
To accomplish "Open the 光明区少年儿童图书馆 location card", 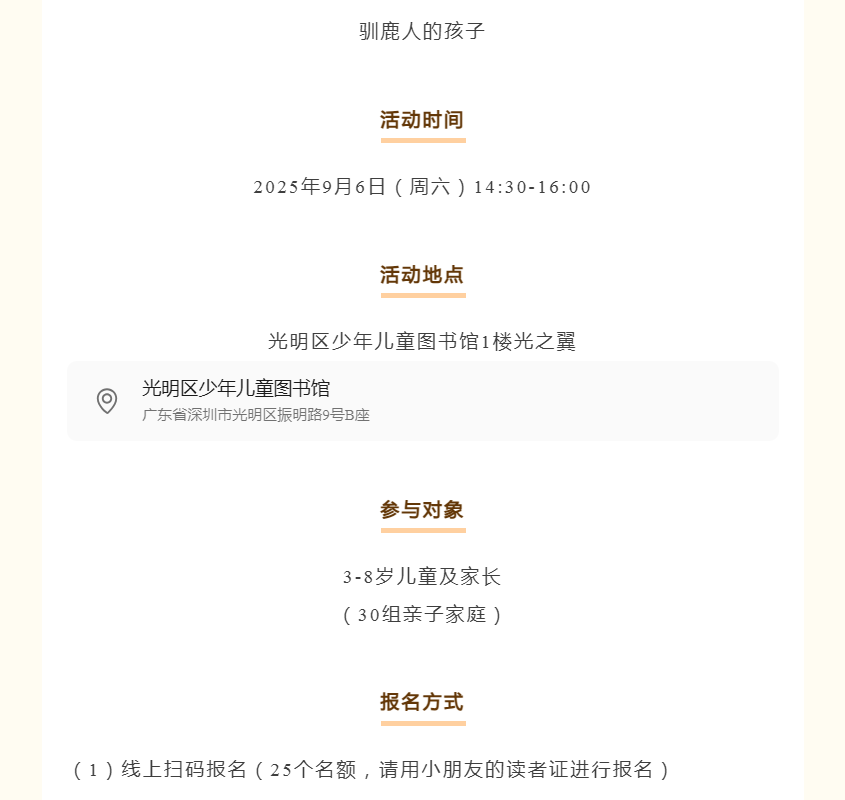I will pyautogui.click(x=421, y=401).
